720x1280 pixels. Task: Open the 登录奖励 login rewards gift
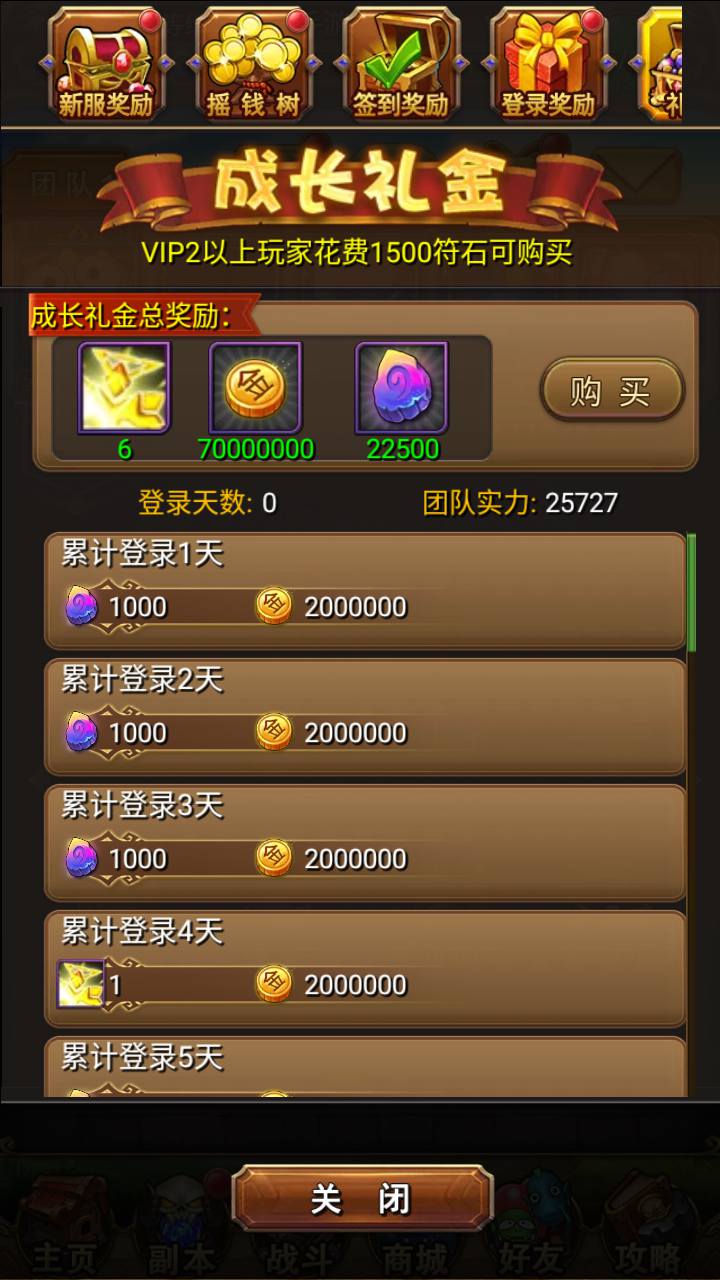[x=548, y=64]
